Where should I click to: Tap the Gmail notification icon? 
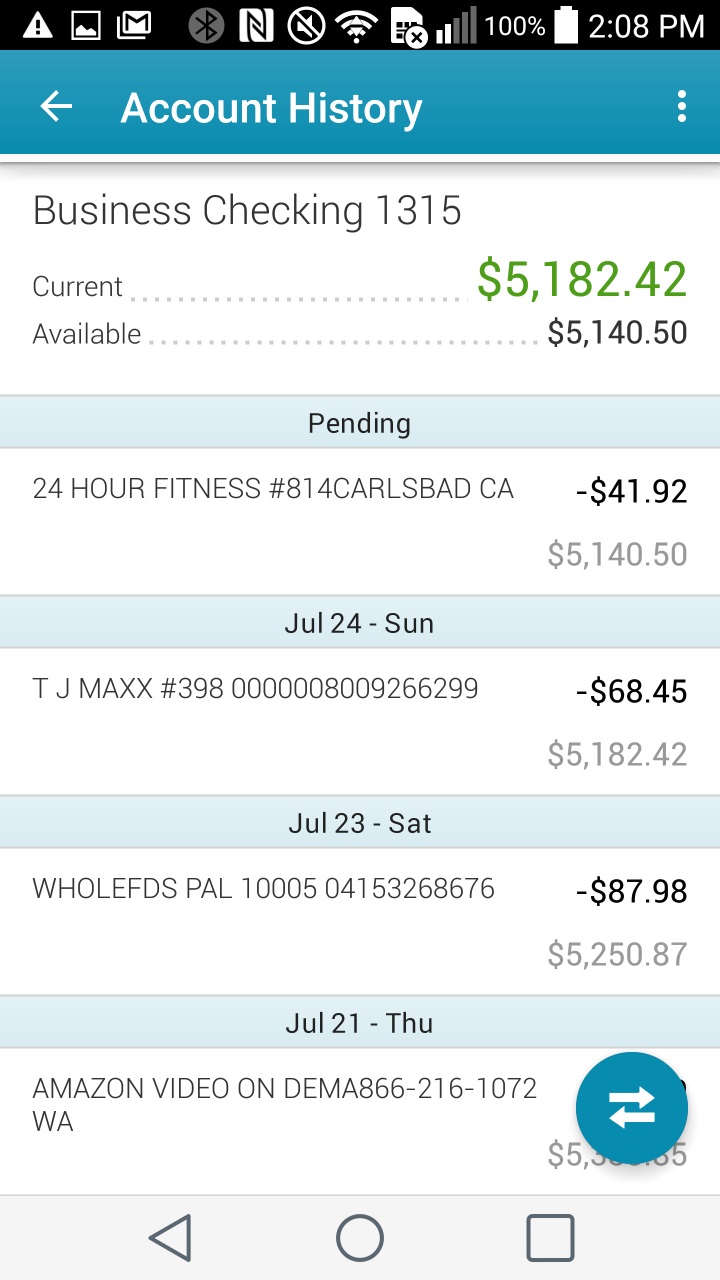(135, 25)
